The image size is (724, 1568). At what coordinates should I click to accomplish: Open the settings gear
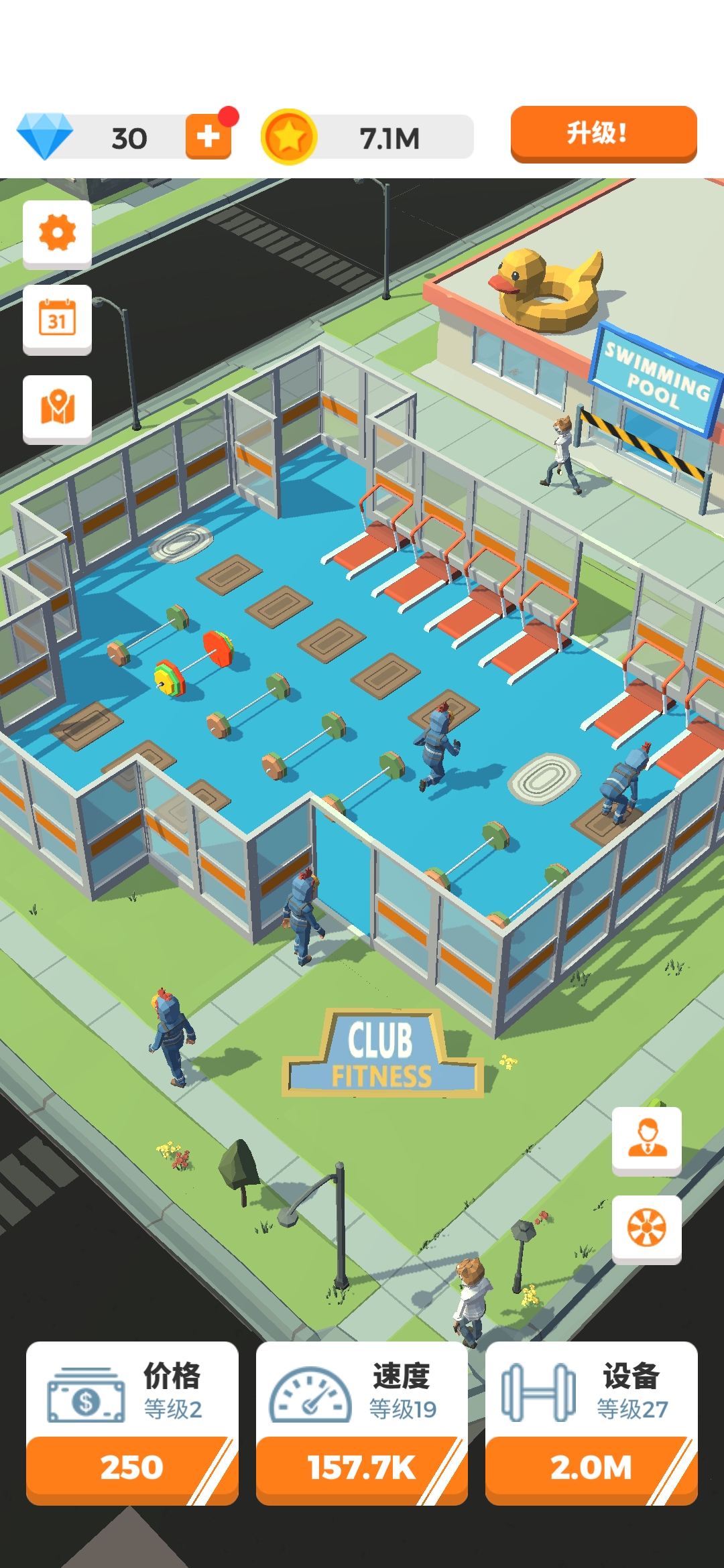pyautogui.click(x=57, y=233)
